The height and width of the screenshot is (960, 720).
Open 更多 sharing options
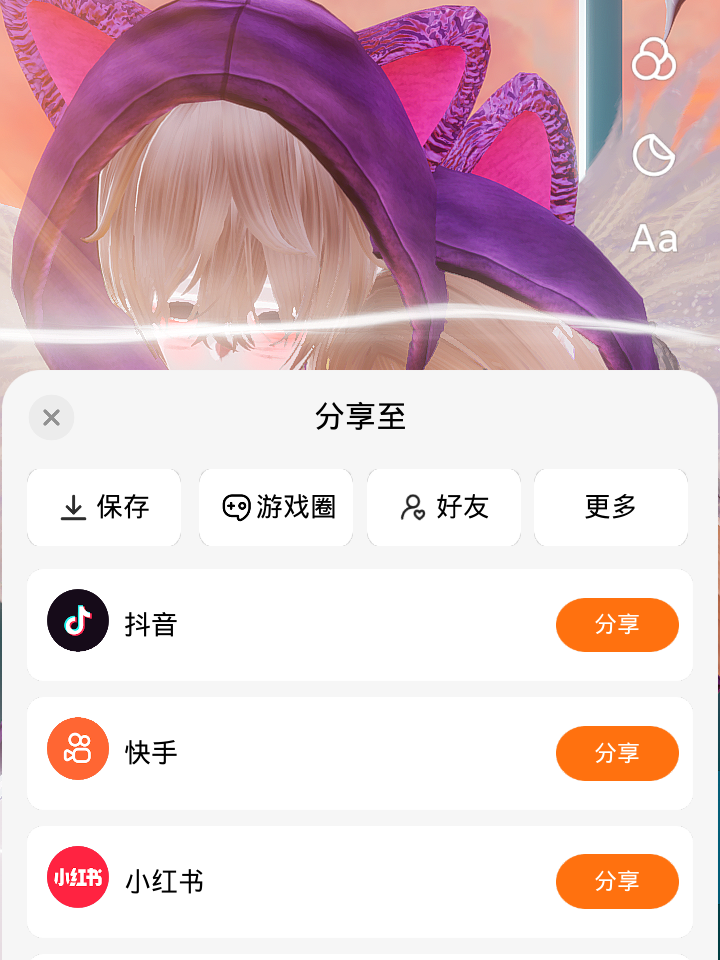tap(611, 507)
